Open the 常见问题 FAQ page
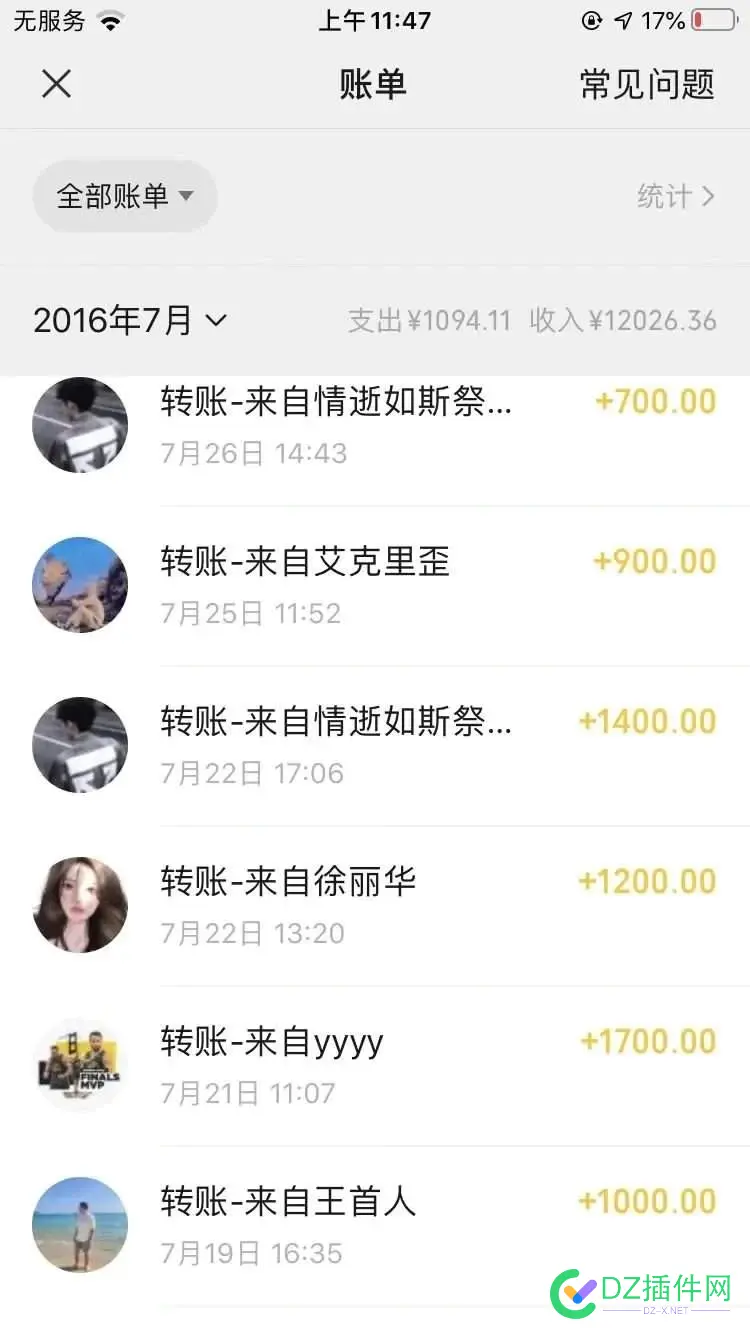The width and height of the screenshot is (750, 1334). [x=646, y=84]
